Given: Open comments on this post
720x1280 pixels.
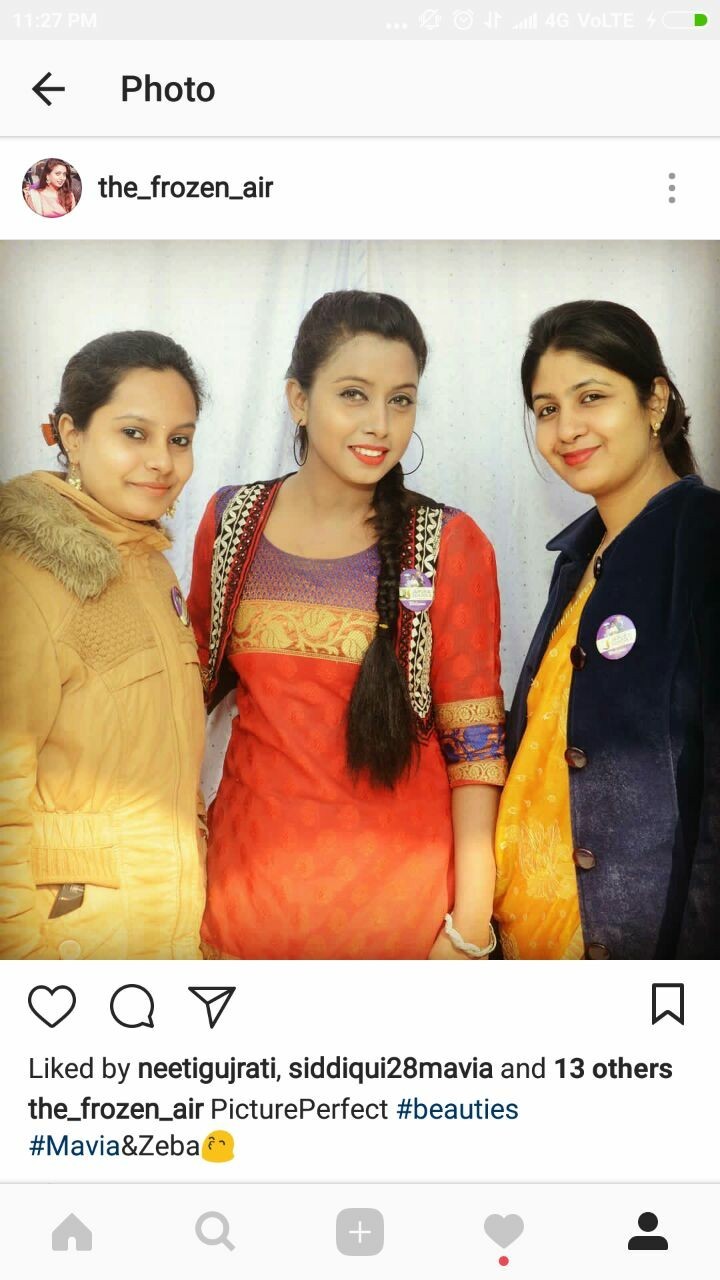Looking at the screenshot, I should (x=132, y=1006).
